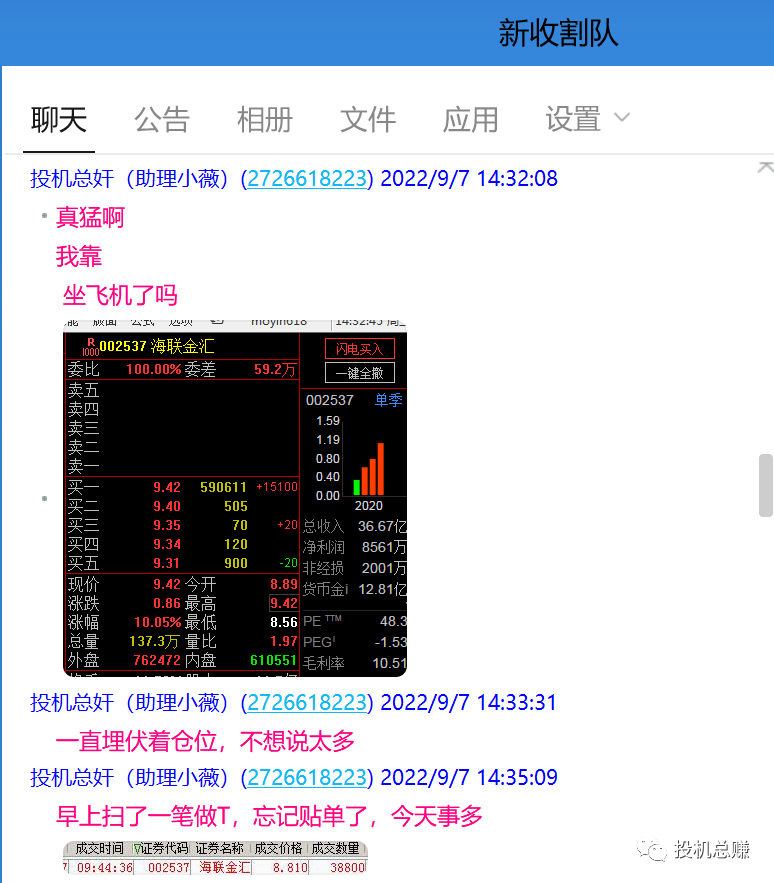This screenshot has height=883, width=774.
Task: Go to the 相册 tab
Action: (x=264, y=120)
